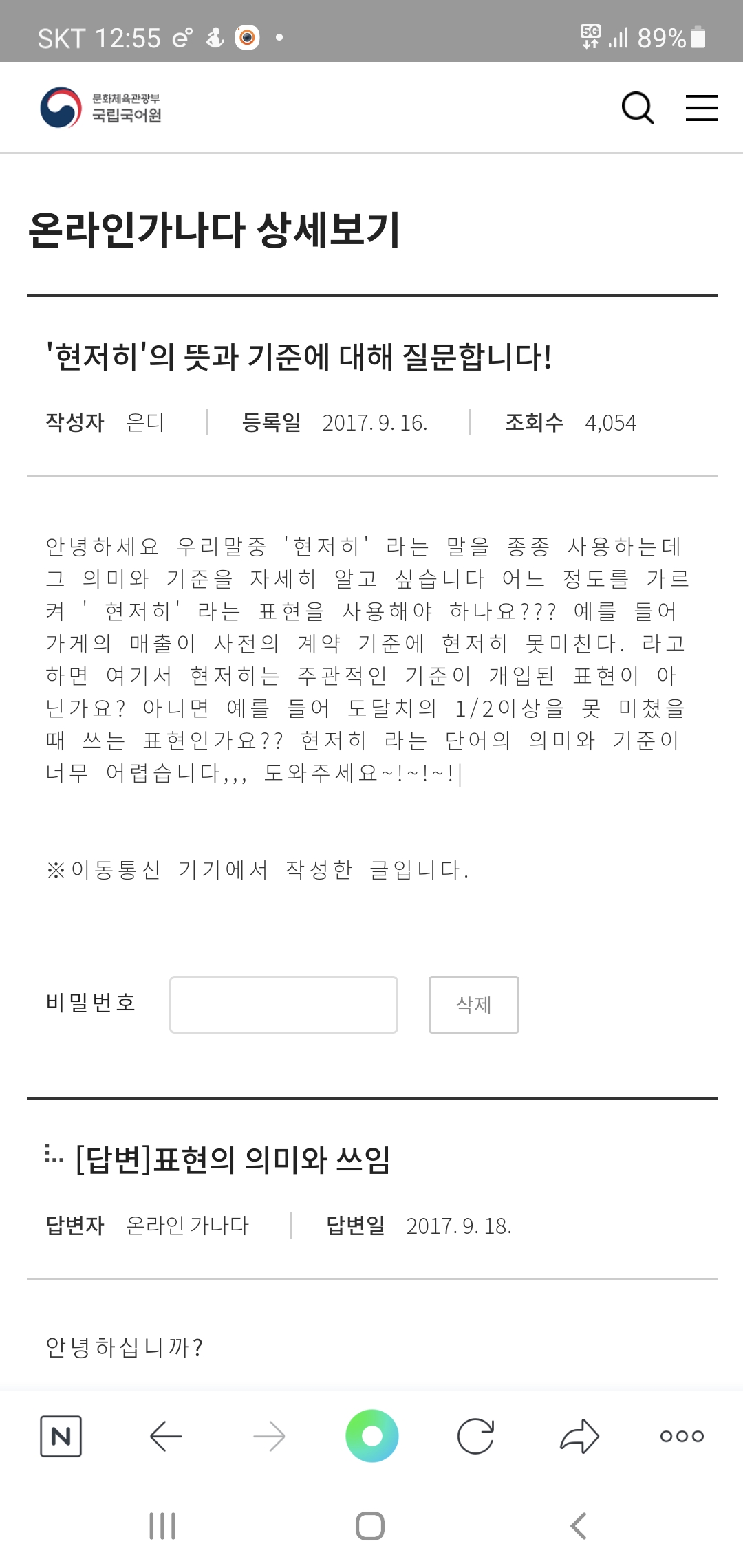Tap the 국립국어원 logo to go home
This screenshot has height=1568, width=743.
pyautogui.click(x=100, y=107)
